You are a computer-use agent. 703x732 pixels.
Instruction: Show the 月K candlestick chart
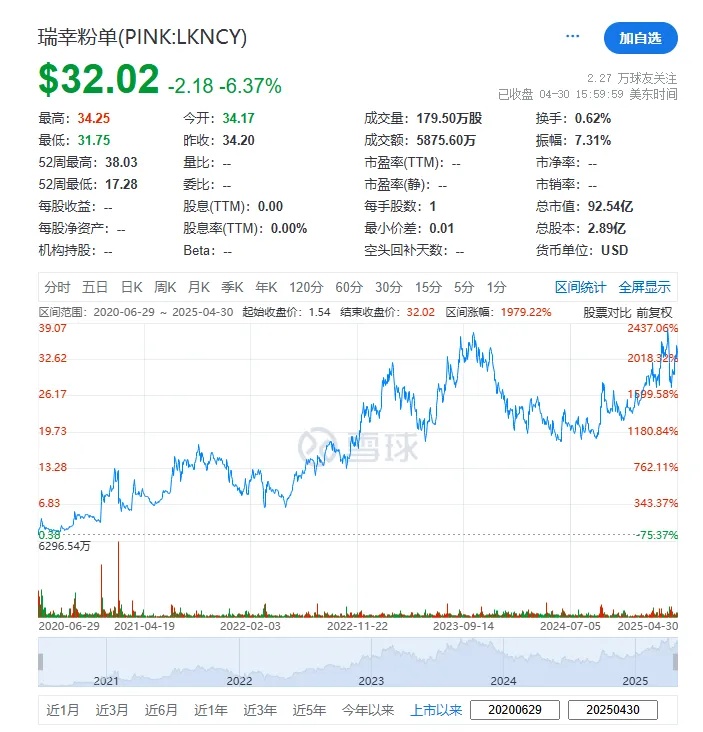coord(199,287)
